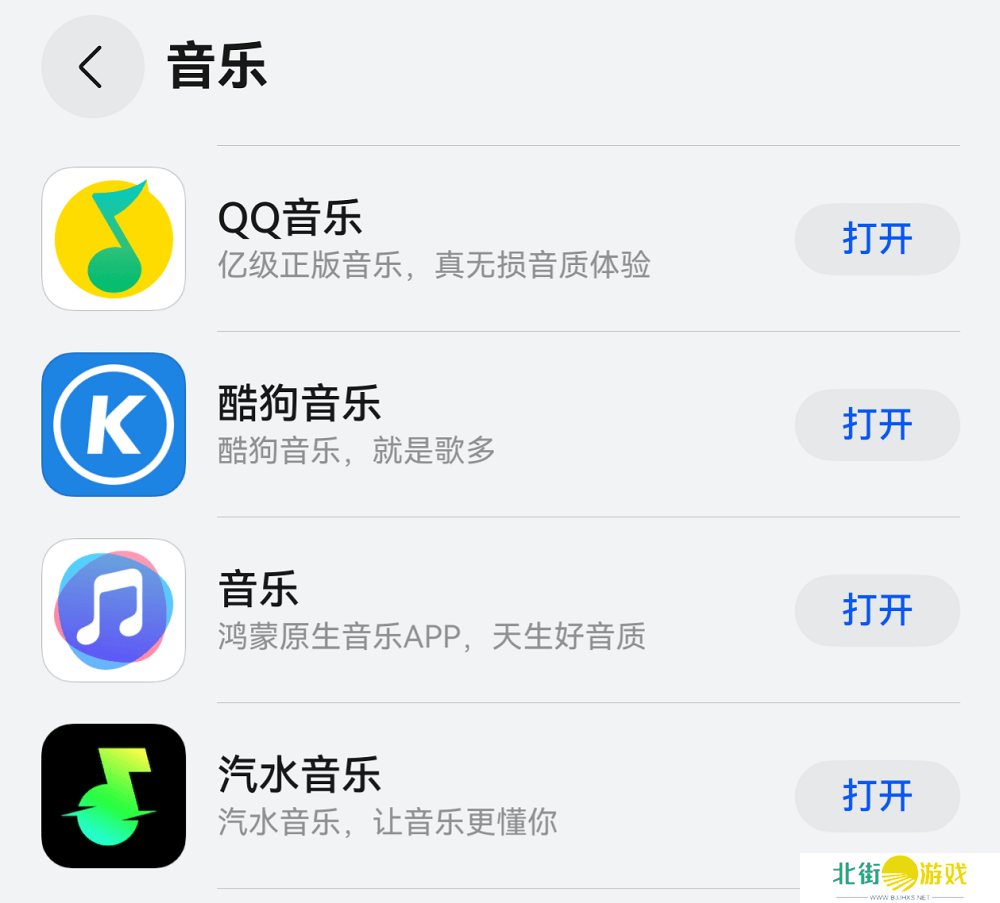Open 汽水音乐 via its 打开 button
1000x903 pixels.
coord(877,796)
